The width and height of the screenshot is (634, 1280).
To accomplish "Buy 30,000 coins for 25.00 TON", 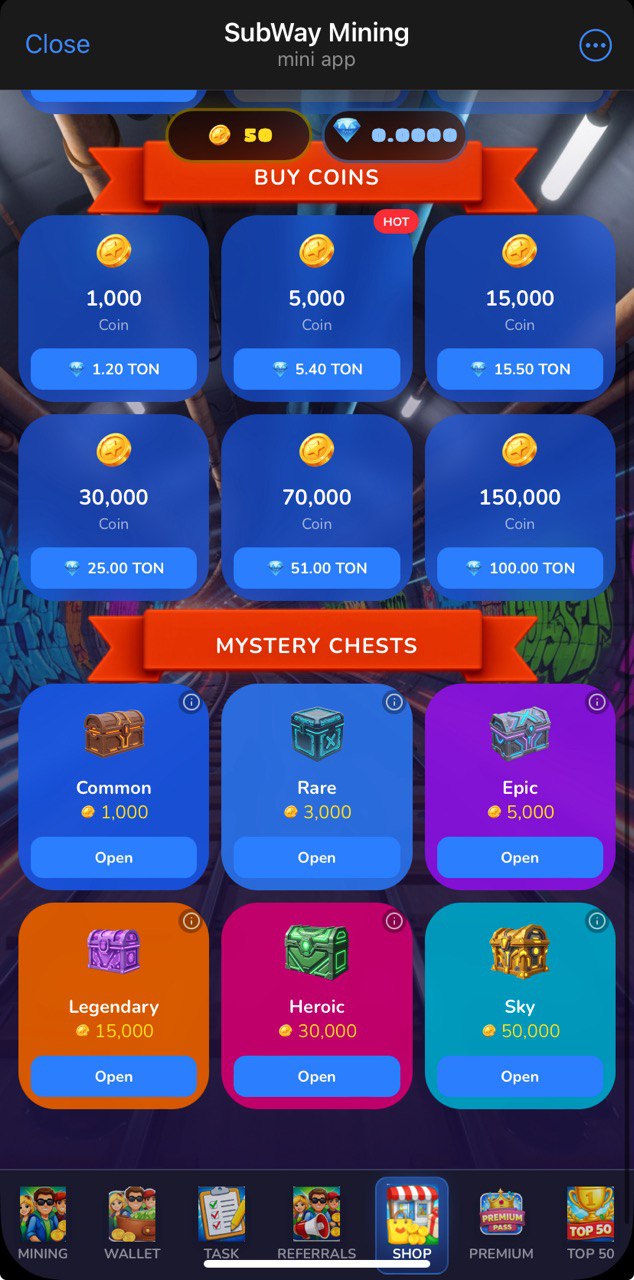I will tap(114, 568).
